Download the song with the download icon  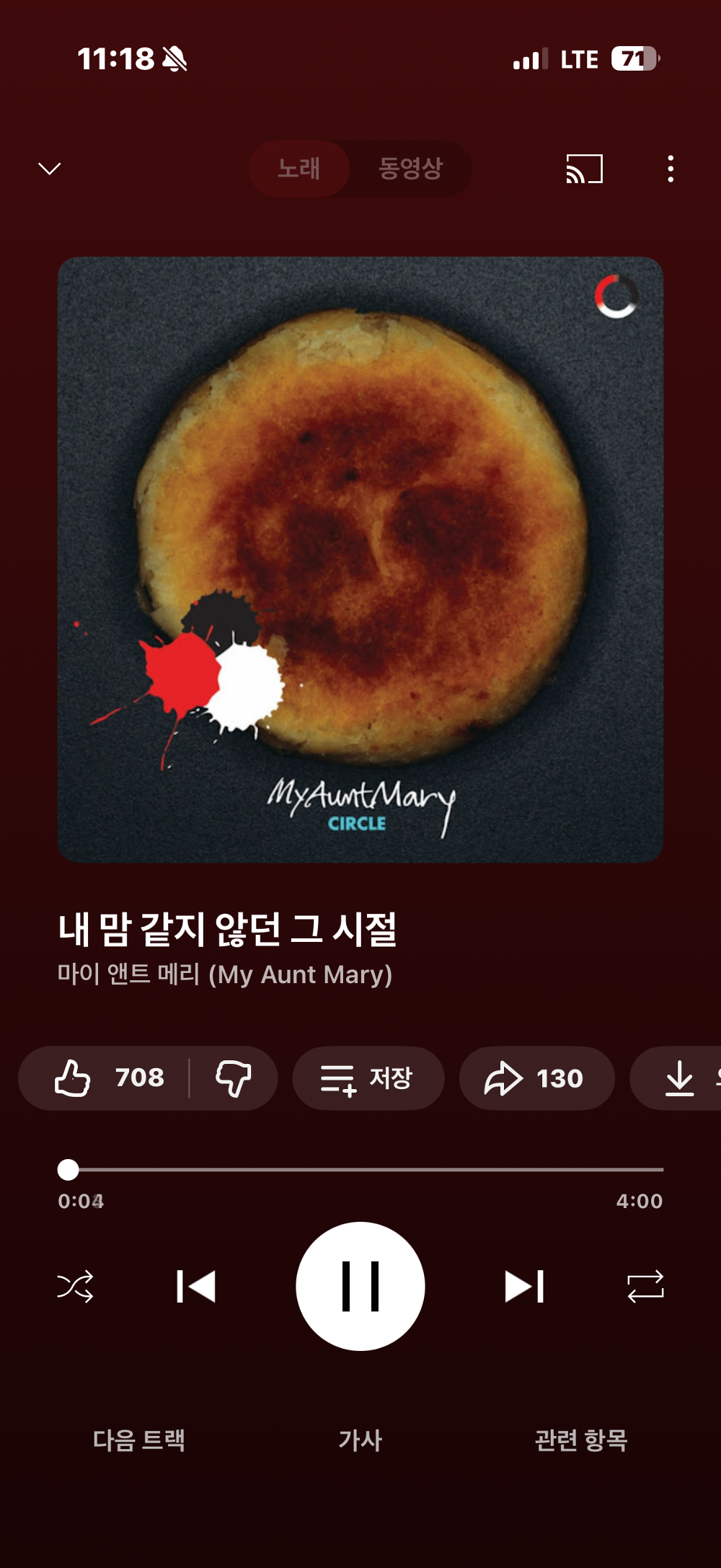[678, 1078]
